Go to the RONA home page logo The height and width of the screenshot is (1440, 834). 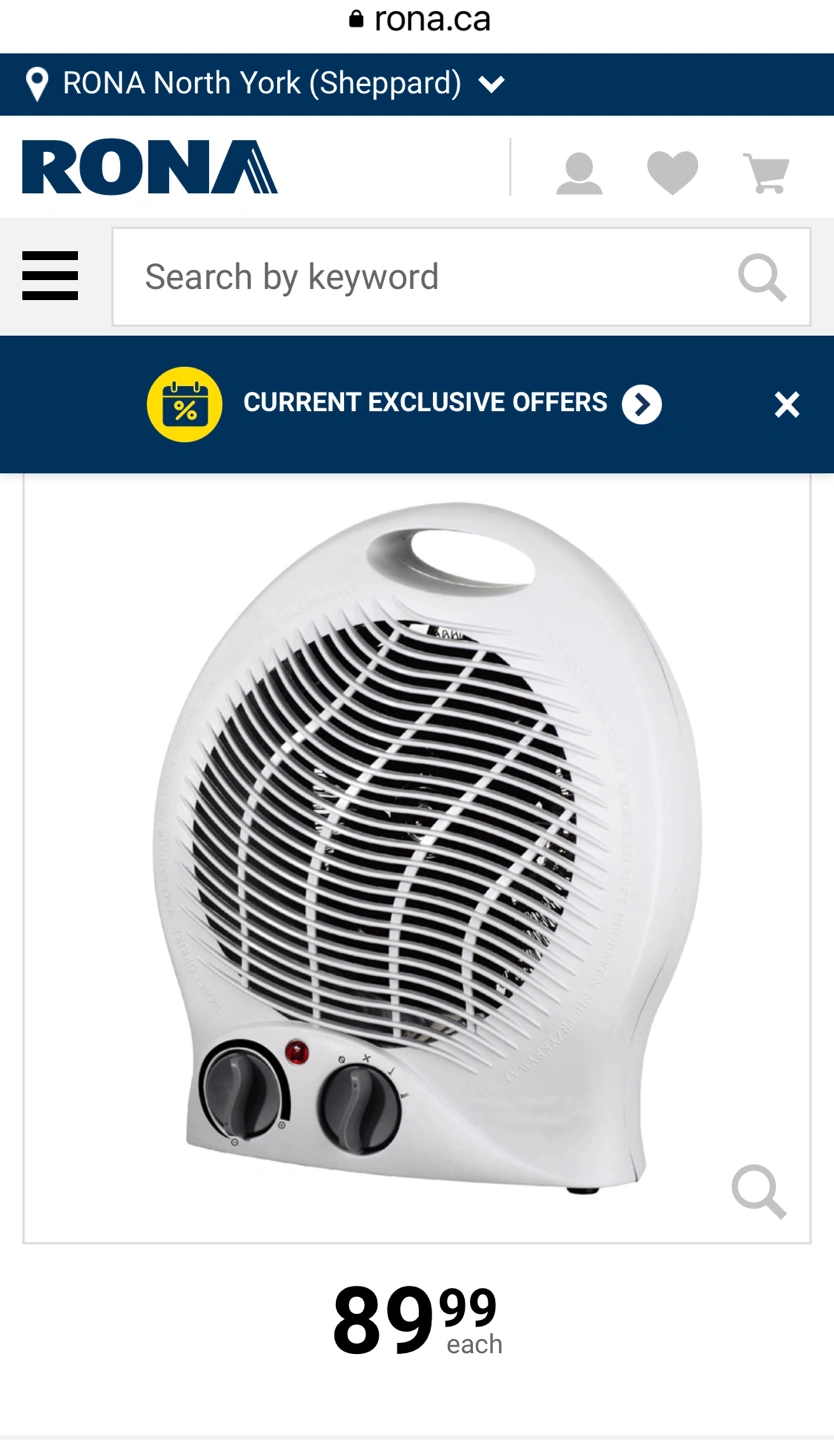[x=150, y=167]
